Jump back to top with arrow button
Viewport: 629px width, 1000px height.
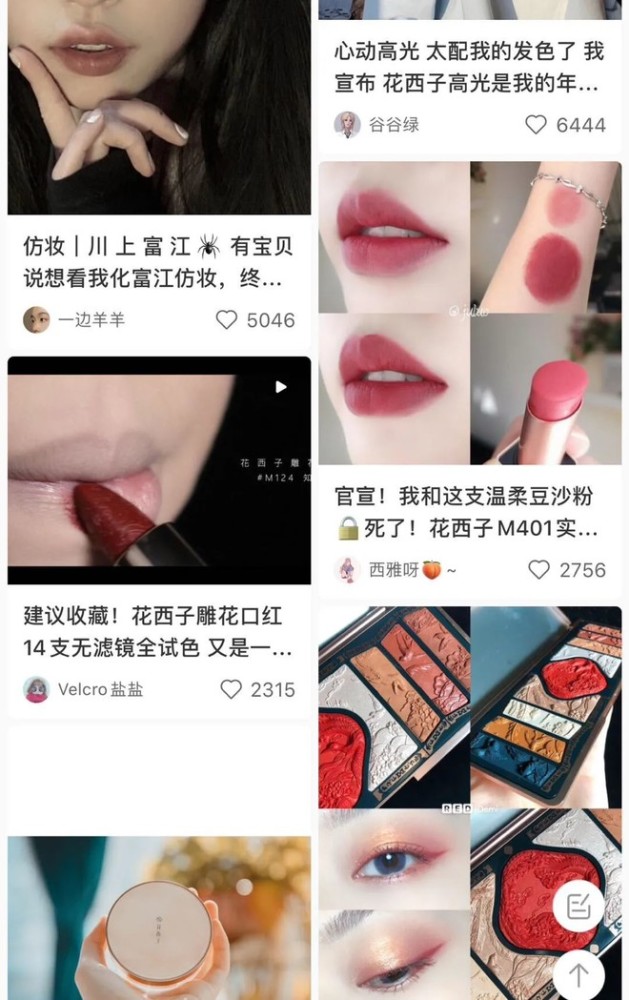point(578,973)
